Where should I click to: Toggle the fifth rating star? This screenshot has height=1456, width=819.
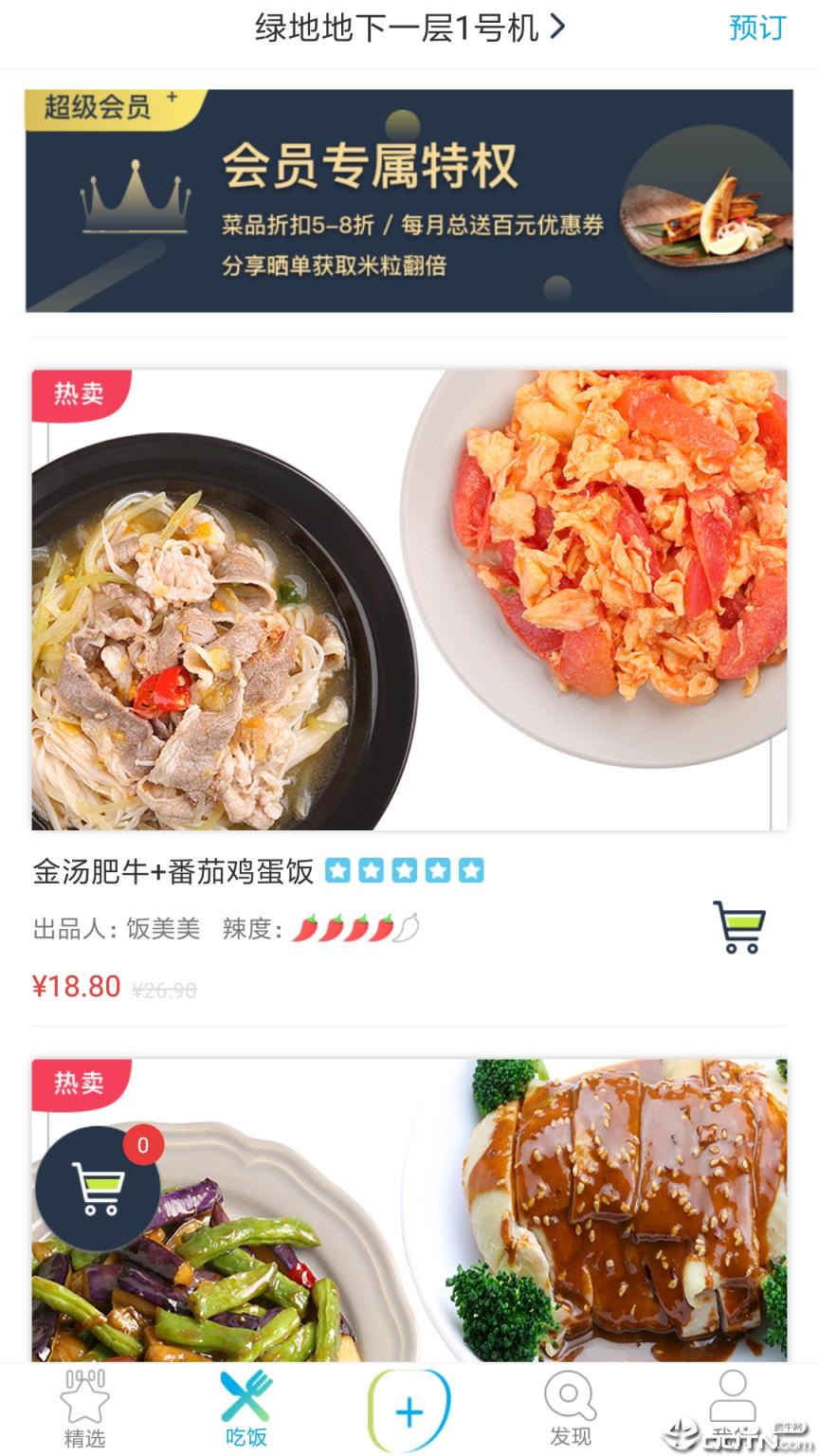(x=472, y=869)
